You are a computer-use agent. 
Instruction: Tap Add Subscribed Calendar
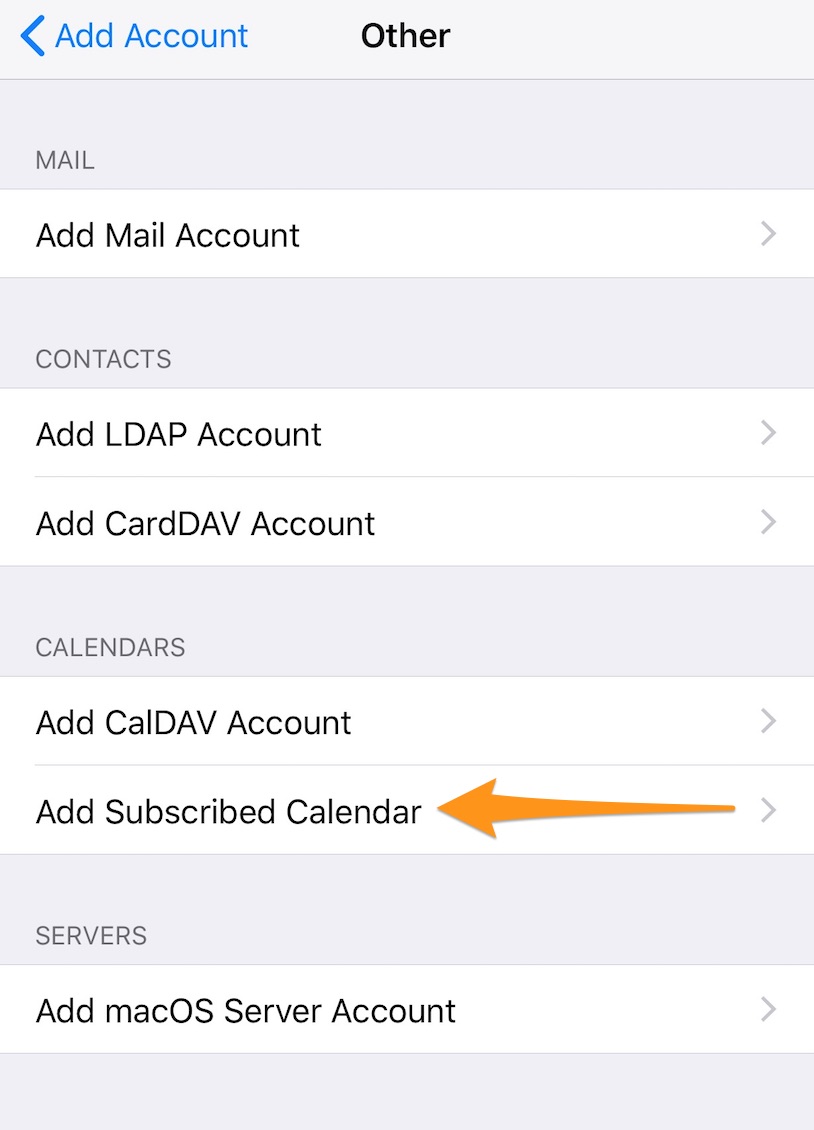click(229, 811)
